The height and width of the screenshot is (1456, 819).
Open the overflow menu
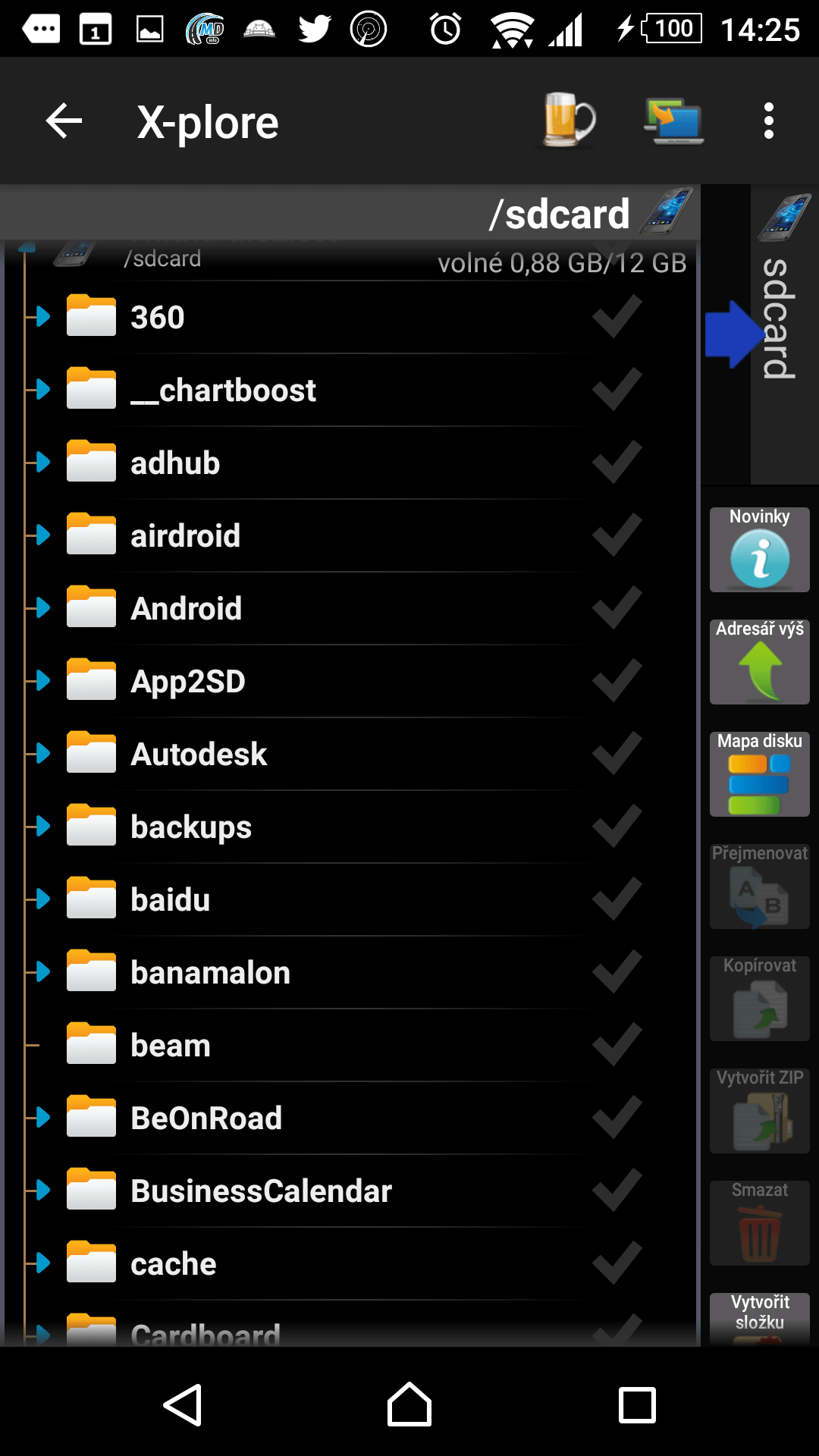(x=768, y=121)
